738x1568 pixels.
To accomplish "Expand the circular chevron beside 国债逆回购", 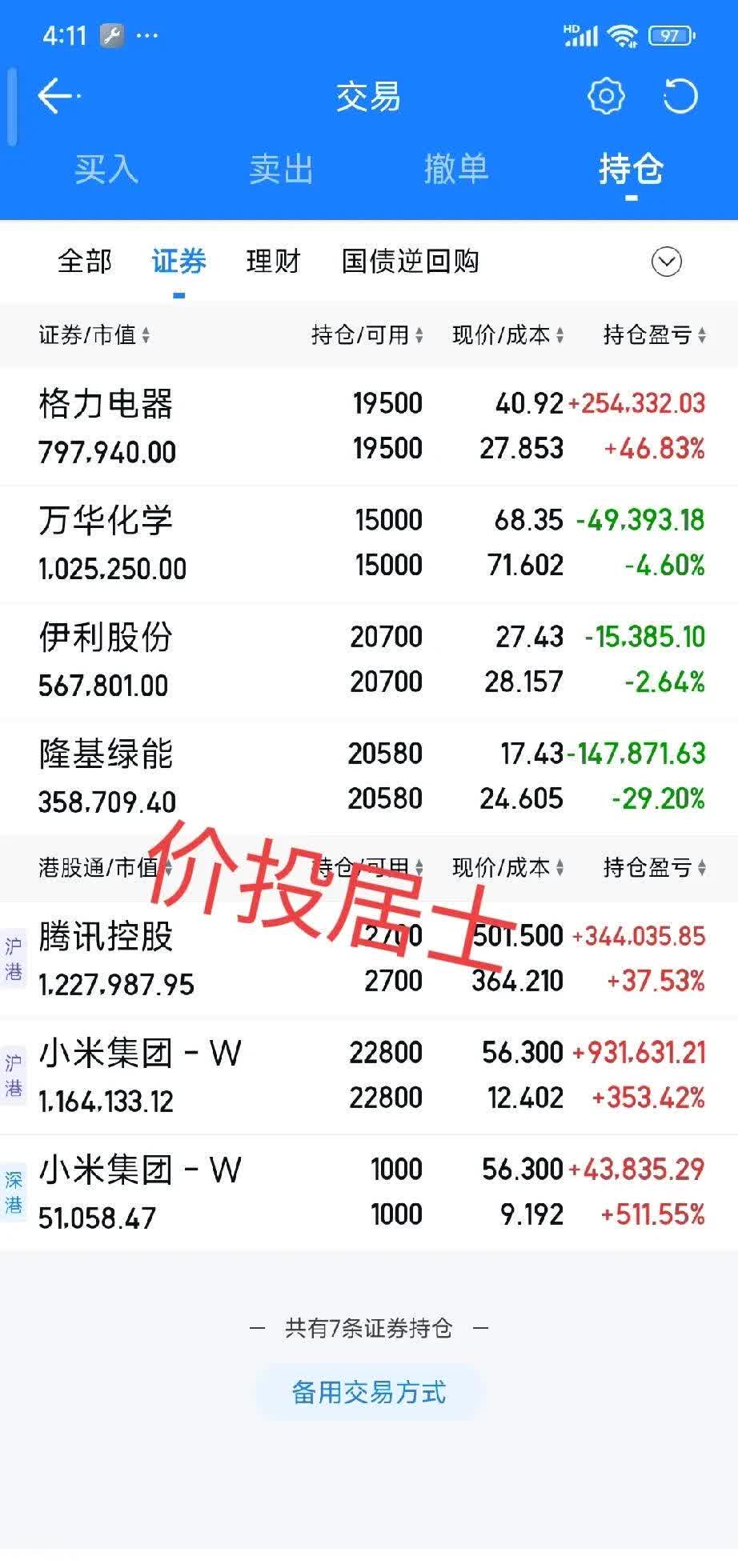I will click(x=667, y=262).
